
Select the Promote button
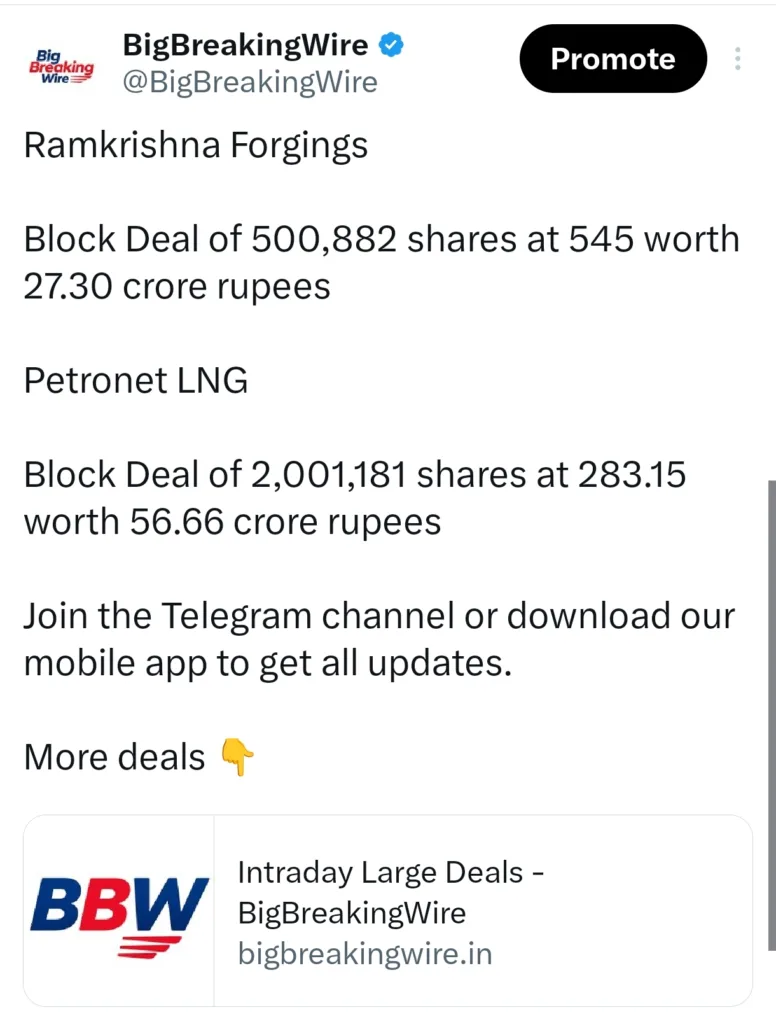613,59
